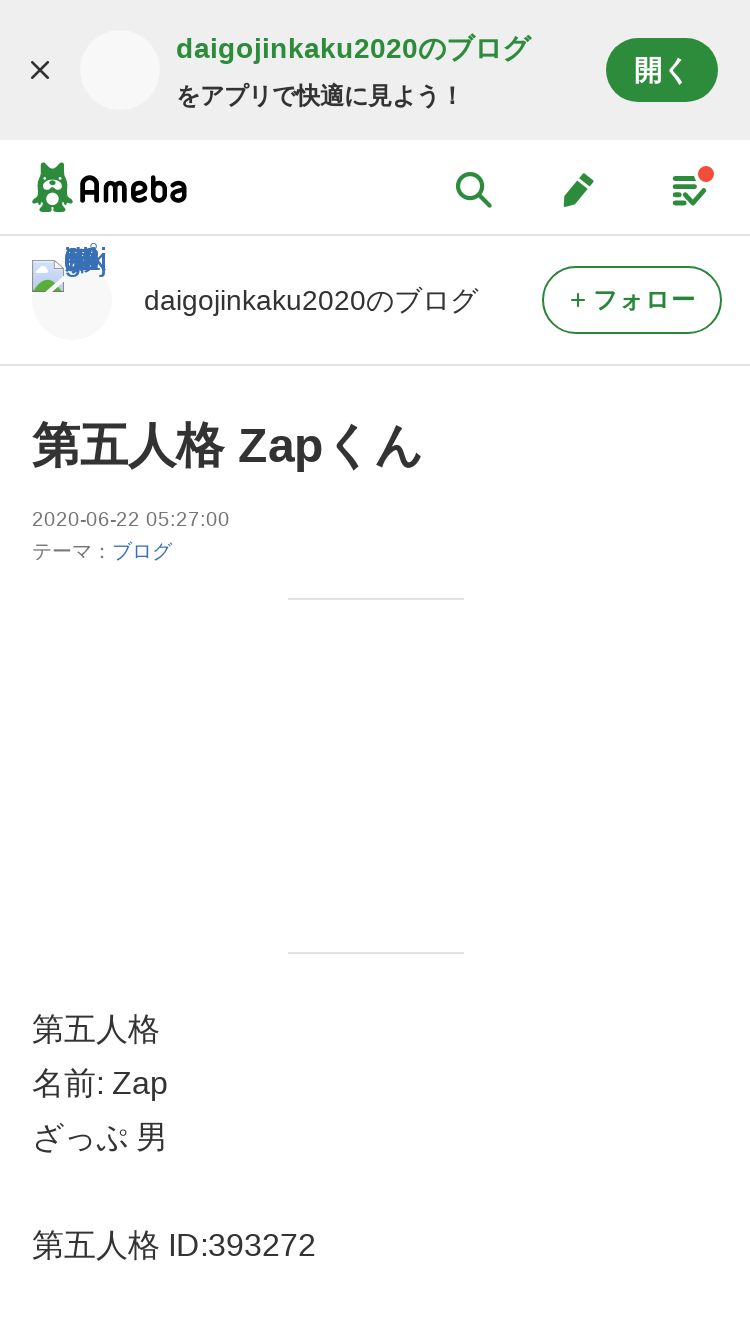This screenshot has width=750, height=1334.
Task: Open the search magnifier icon
Action: point(473,188)
